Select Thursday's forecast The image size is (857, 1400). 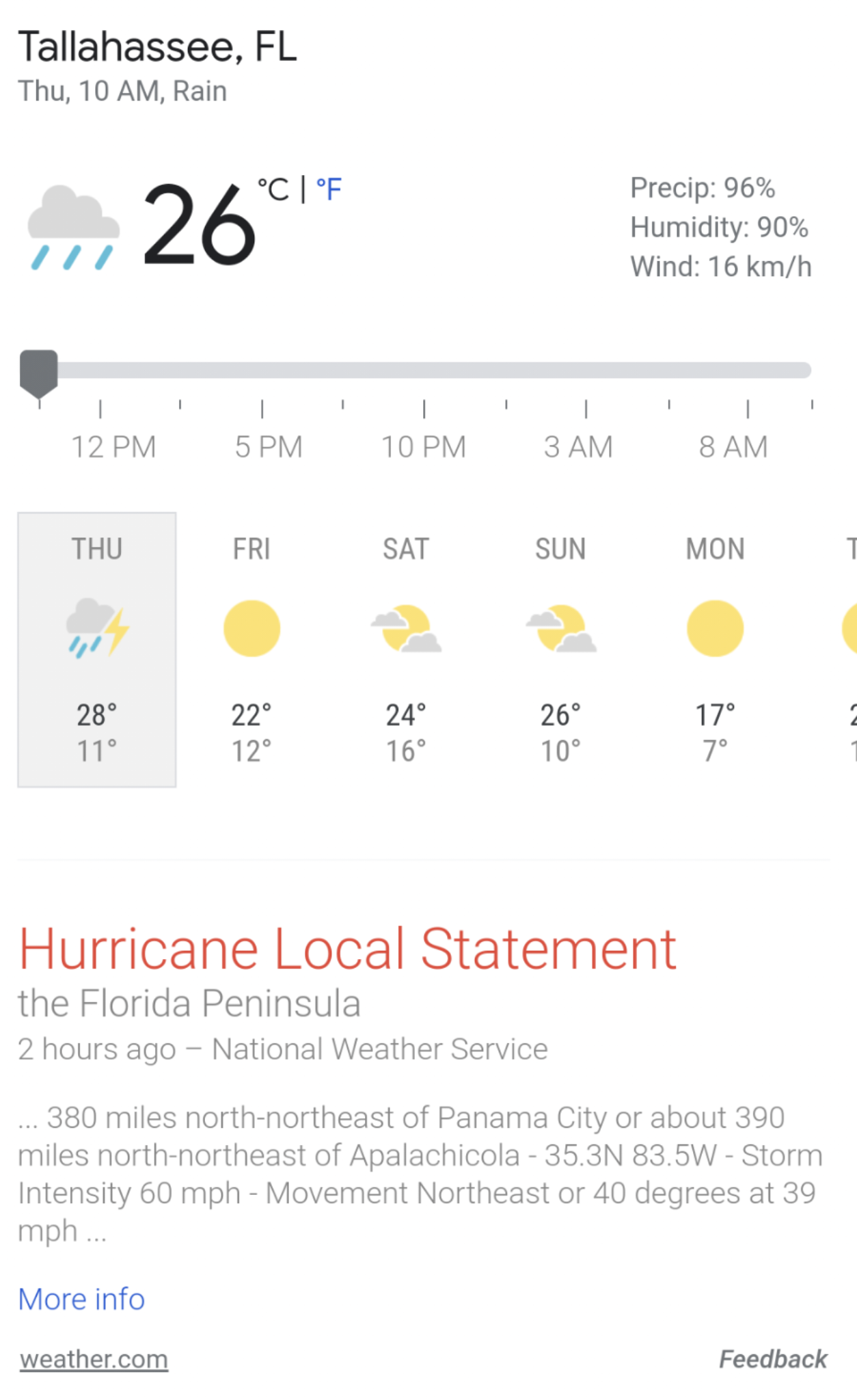point(97,649)
